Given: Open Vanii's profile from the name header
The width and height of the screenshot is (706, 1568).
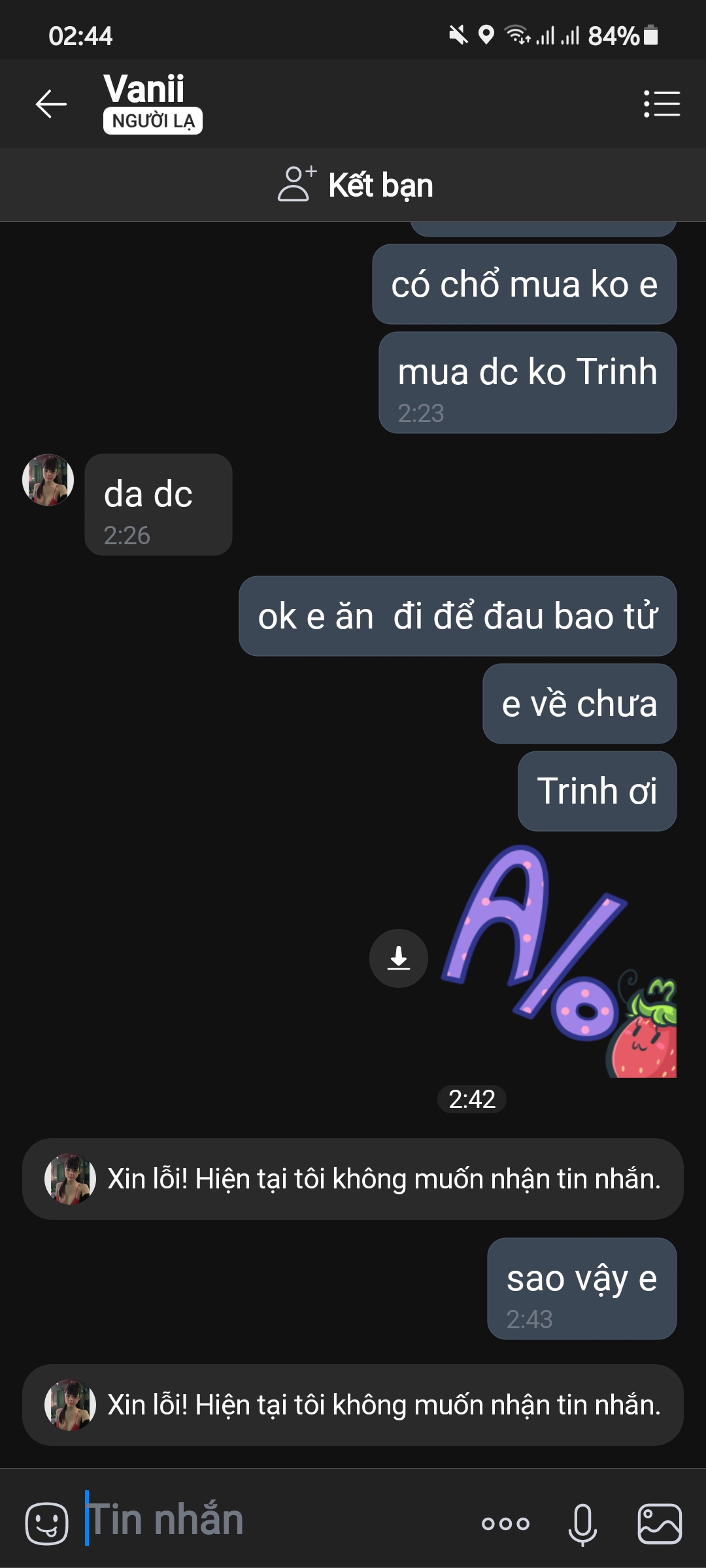Looking at the screenshot, I should tap(144, 90).
